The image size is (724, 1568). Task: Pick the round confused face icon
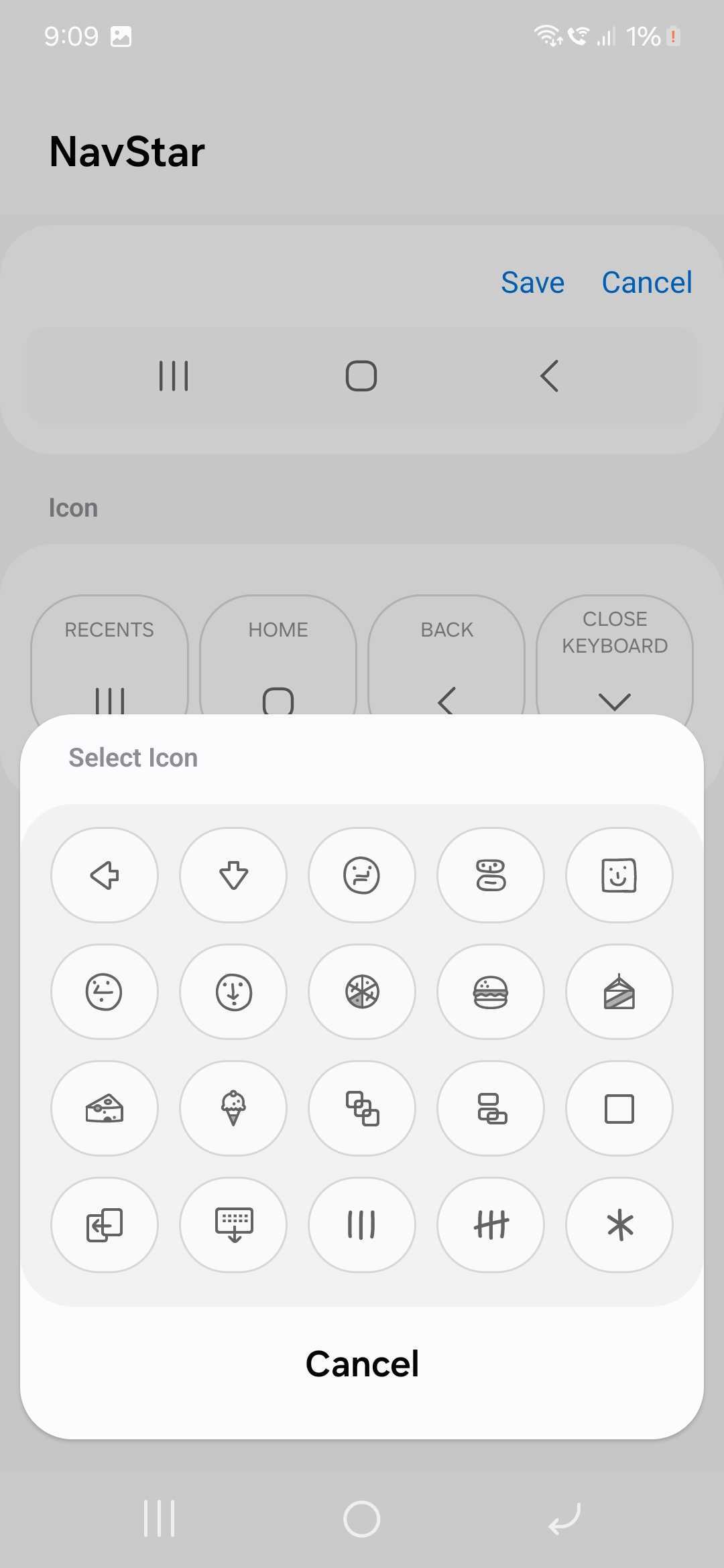[362, 875]
